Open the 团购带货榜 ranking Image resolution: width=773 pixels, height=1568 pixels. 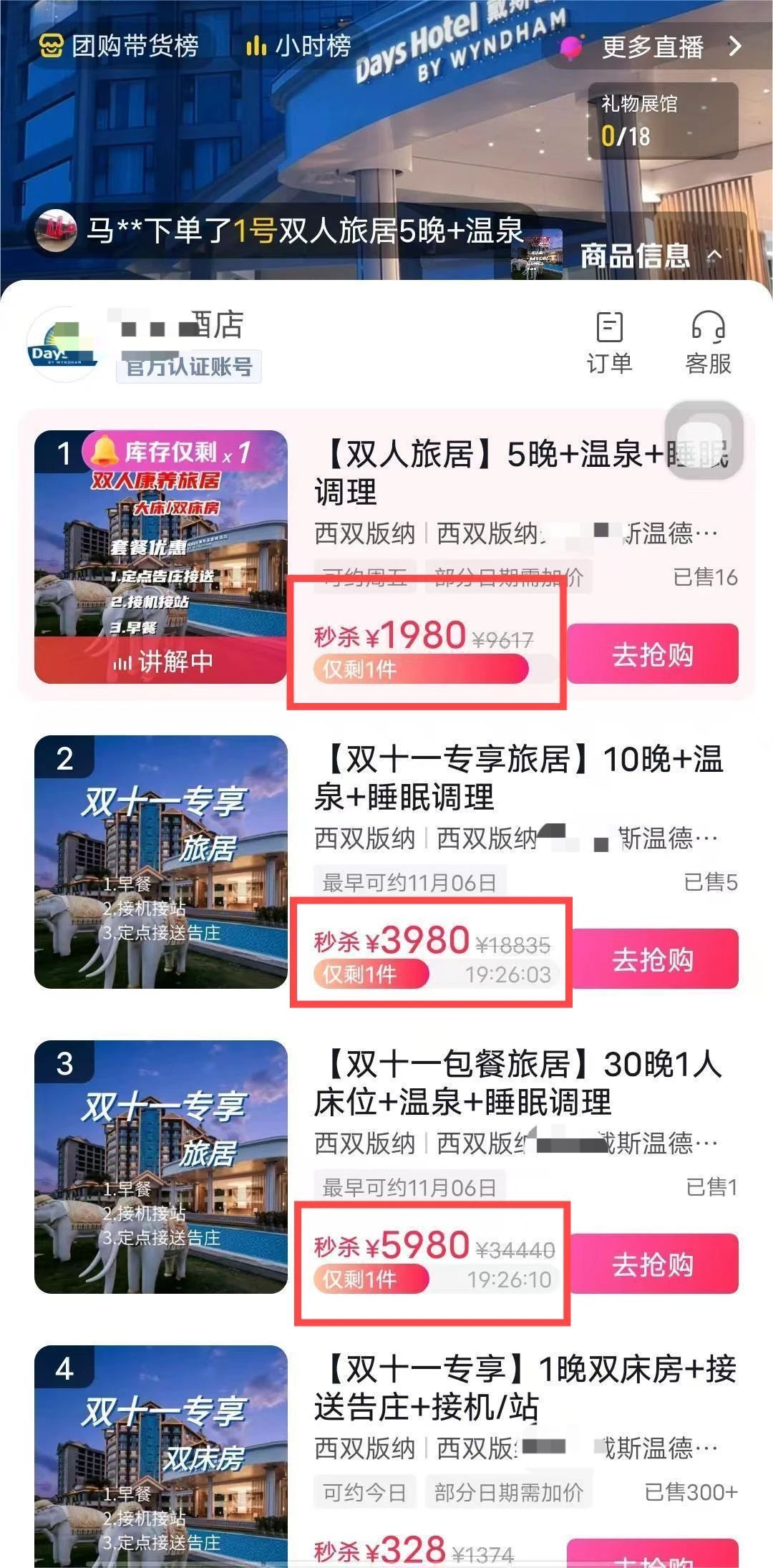pos(119,47)
